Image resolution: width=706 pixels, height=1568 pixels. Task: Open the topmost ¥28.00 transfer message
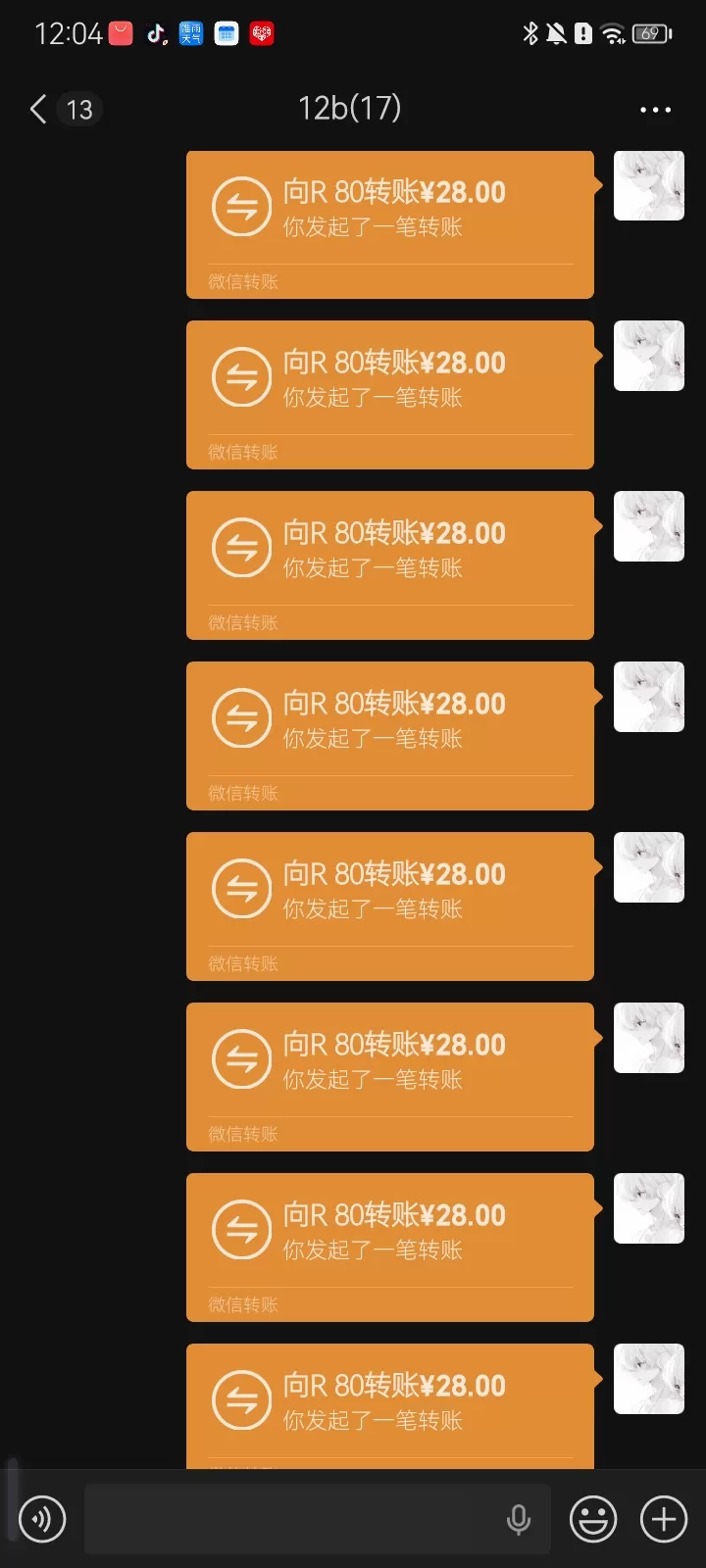[x=389, y=223]
